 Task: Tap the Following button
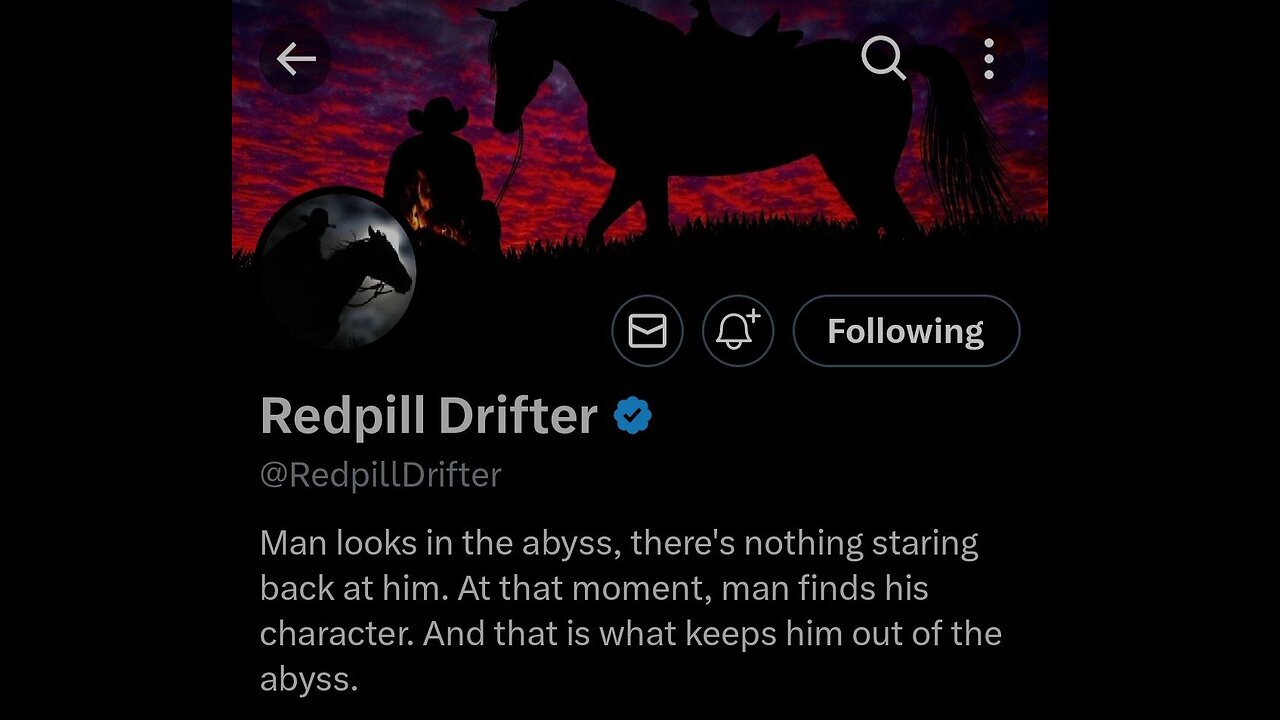906,331
